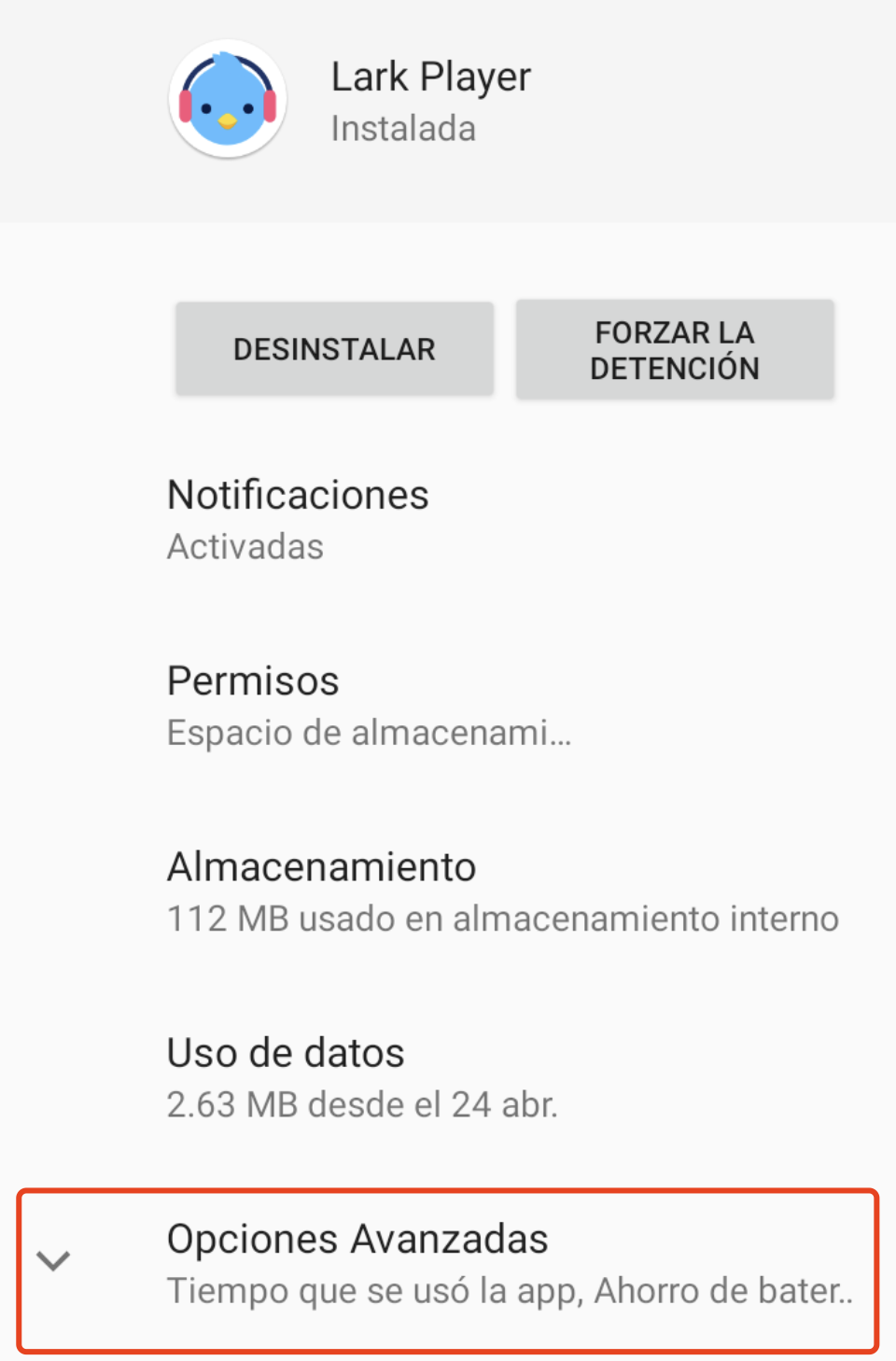This screenshot has width=896, height=1361.
Task: Force stop with FORZAR LA DETENCIÓN
Action: tap(674, 350)
